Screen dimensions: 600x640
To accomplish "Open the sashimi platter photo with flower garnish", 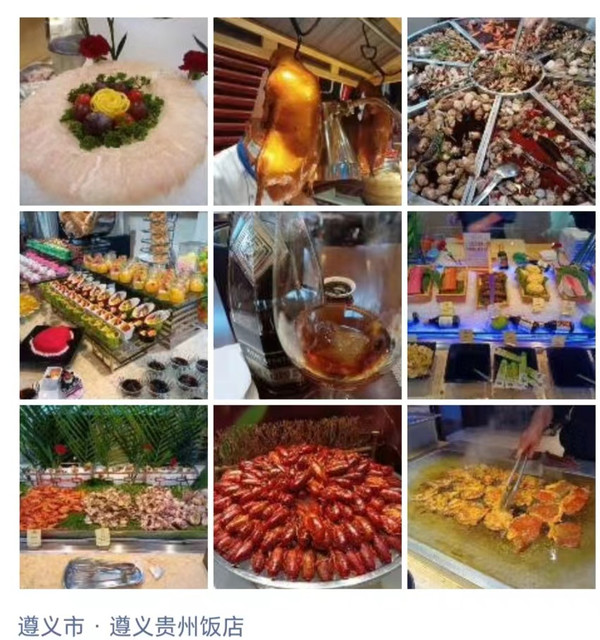I will [113, 111].
